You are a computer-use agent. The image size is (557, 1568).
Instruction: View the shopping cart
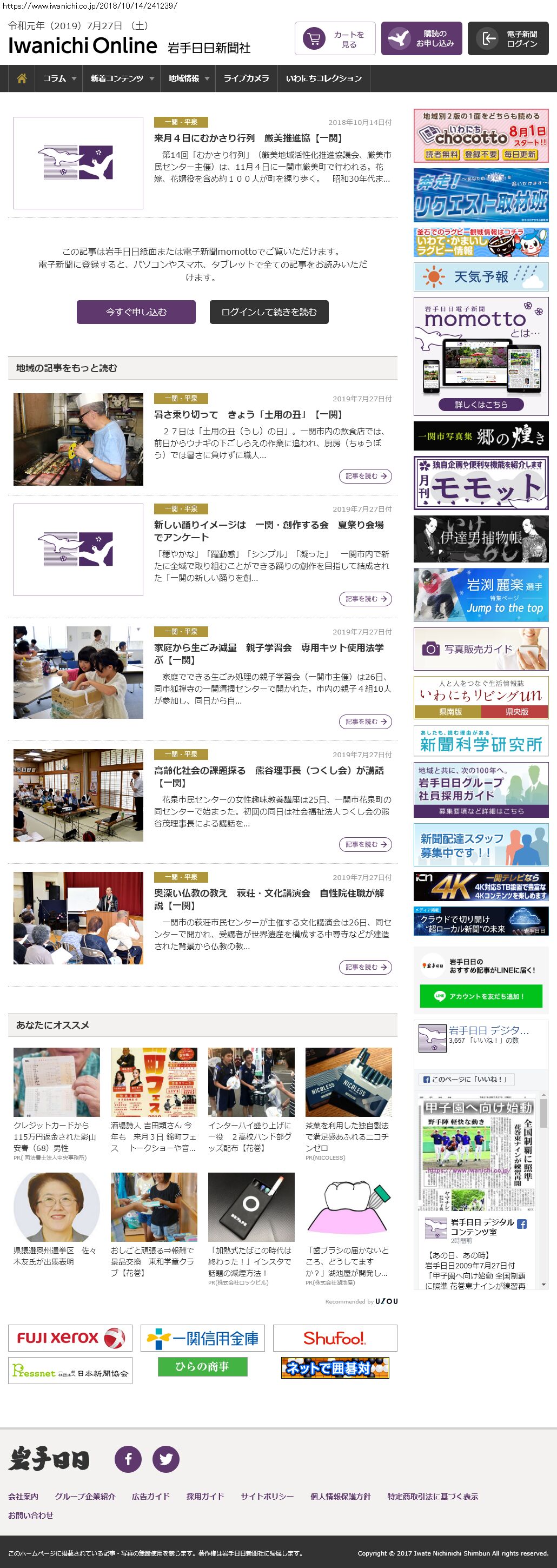[335, 39]
